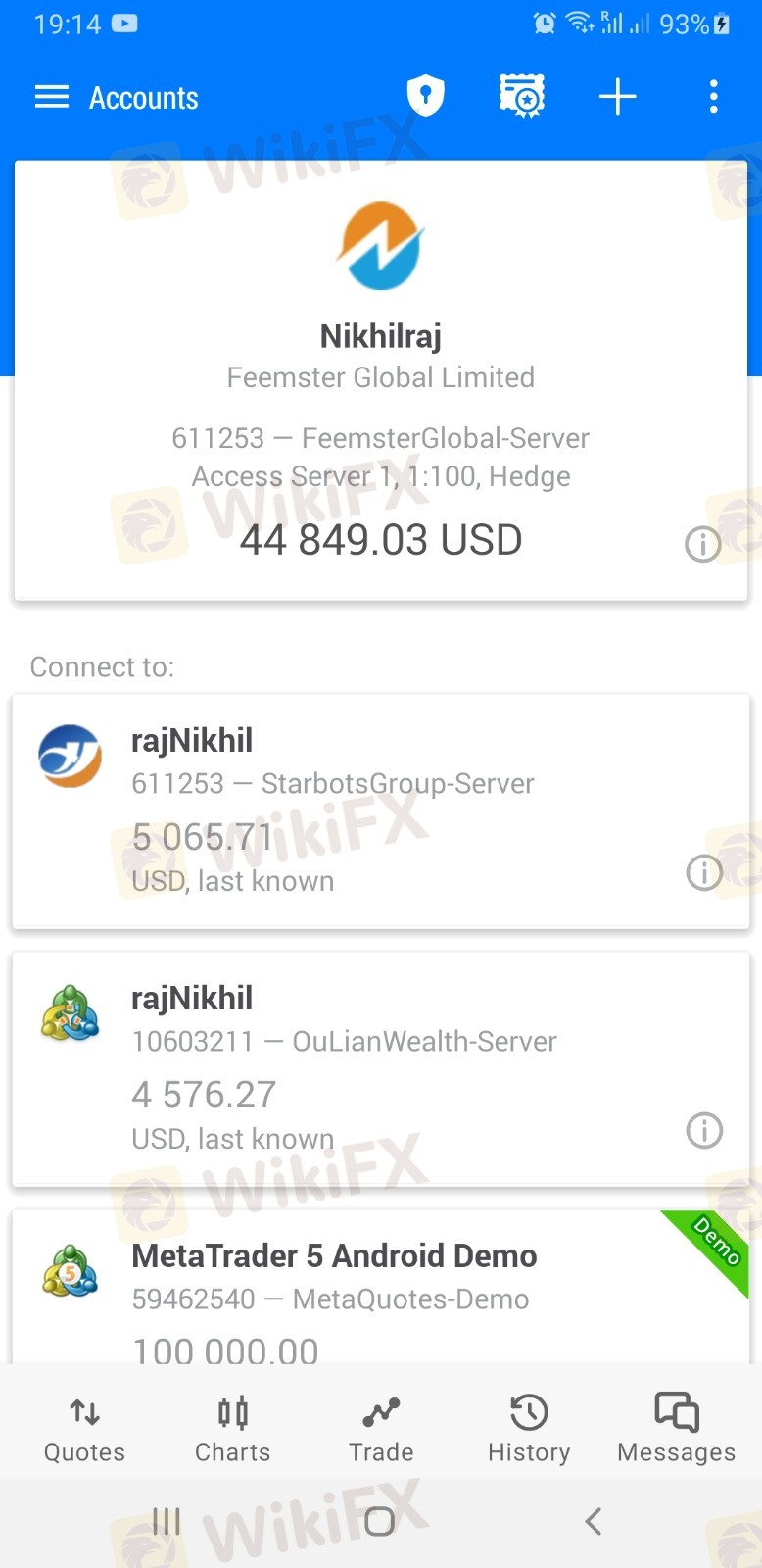This screenshot has height=1568, width=762.
Task: Show info for OuLianWealth-Server account
Action: [x=704, y=1130]
